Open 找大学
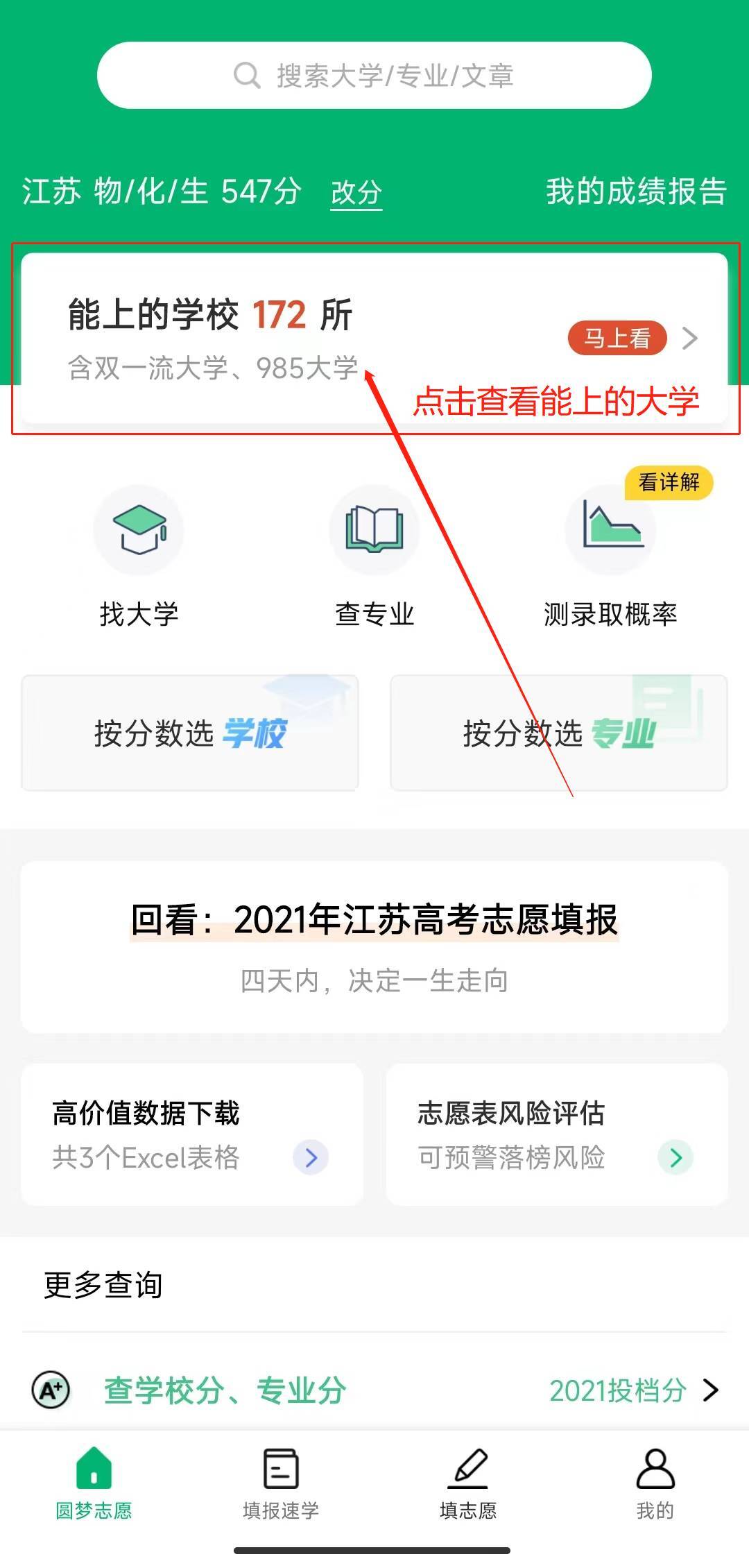Screen dimensions: 749x1568 click(x=139, y=556)
